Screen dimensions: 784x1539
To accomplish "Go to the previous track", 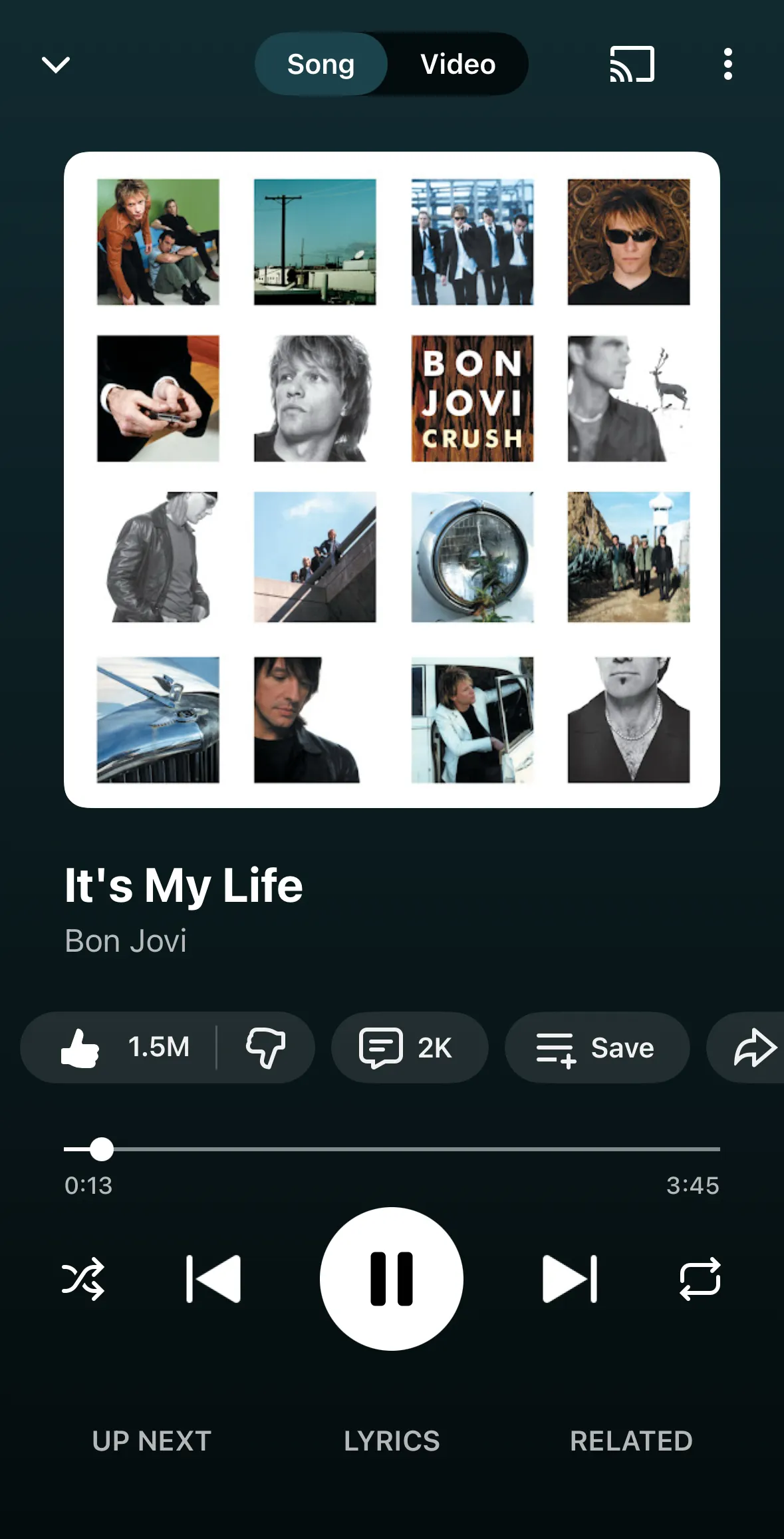I will (213, 1278).
